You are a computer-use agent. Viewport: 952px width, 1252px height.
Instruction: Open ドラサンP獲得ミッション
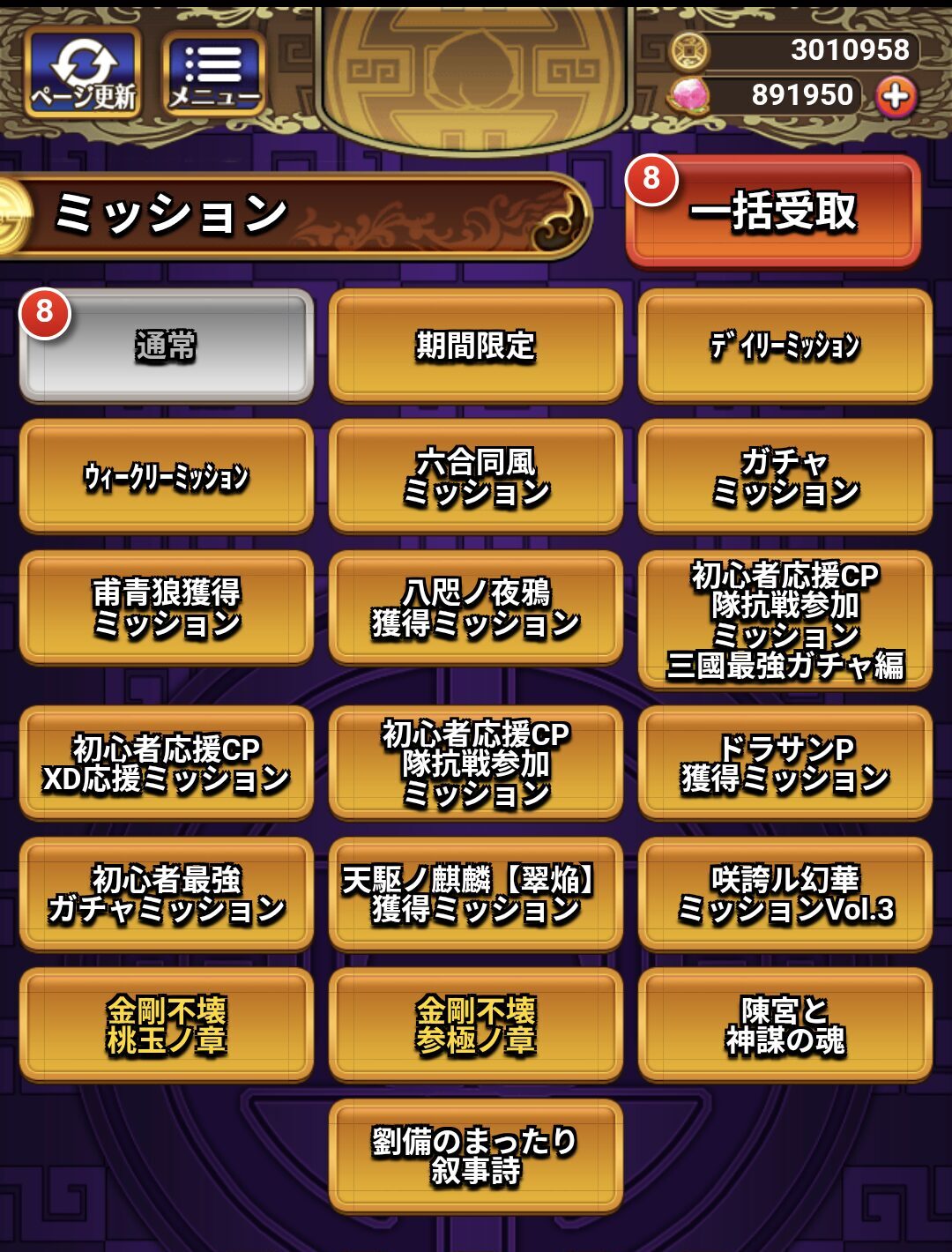pyautogui.click(x=785, y=764)
